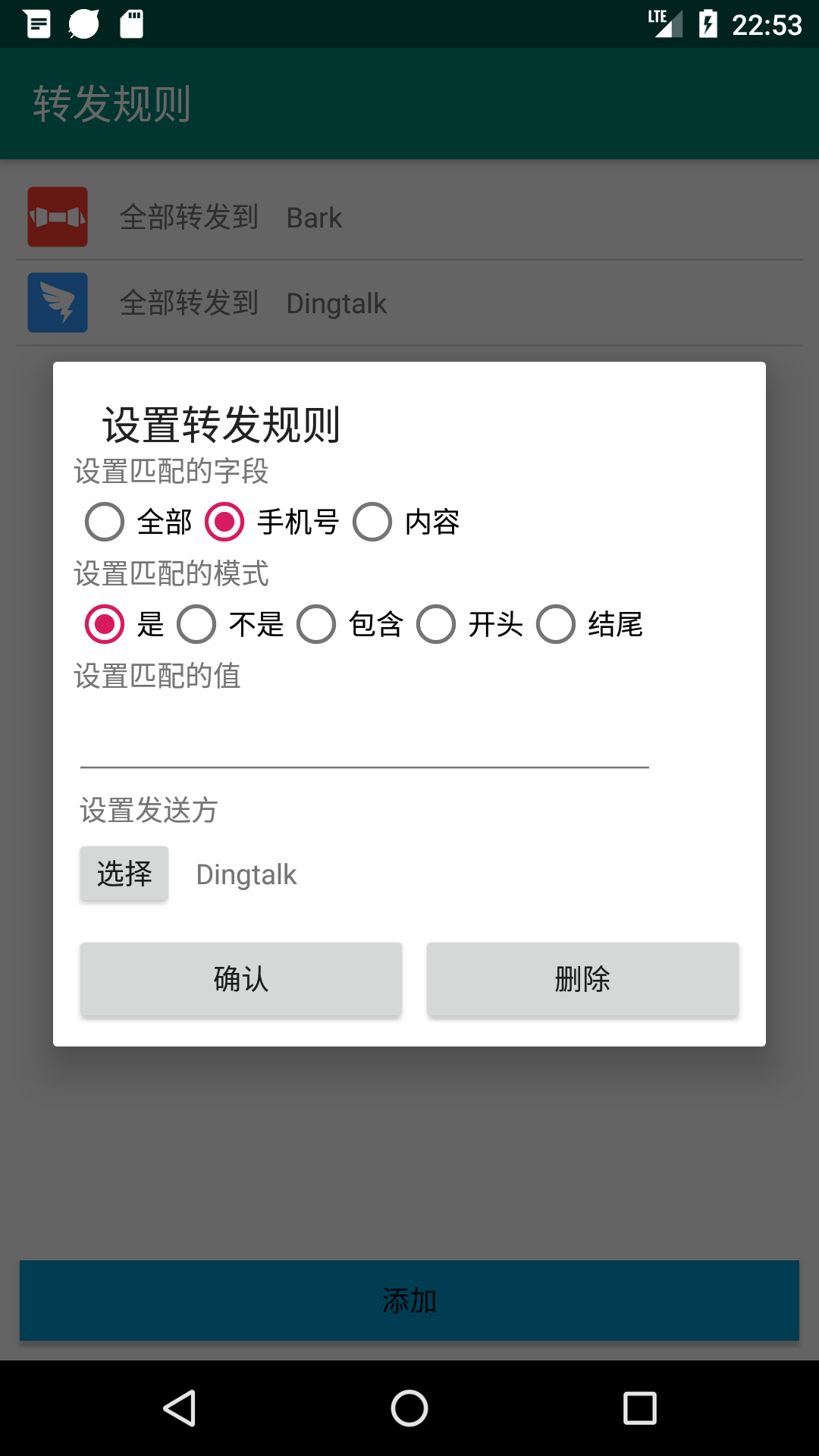Viewport: 819px width, 1456px height.
Task: Choose 手机号 as the matching field
Action: (x=271, y=522)
